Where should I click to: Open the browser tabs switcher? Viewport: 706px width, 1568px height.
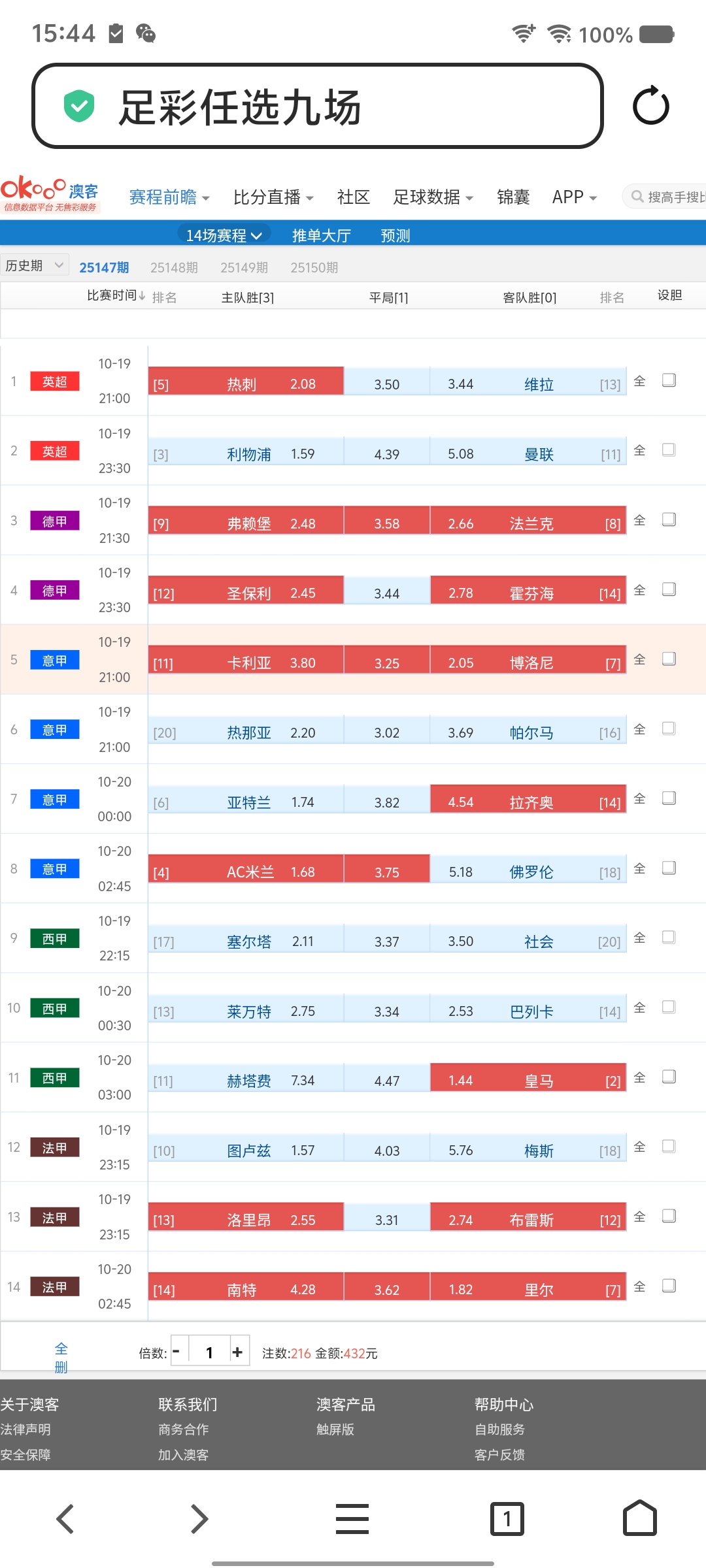507,1518
